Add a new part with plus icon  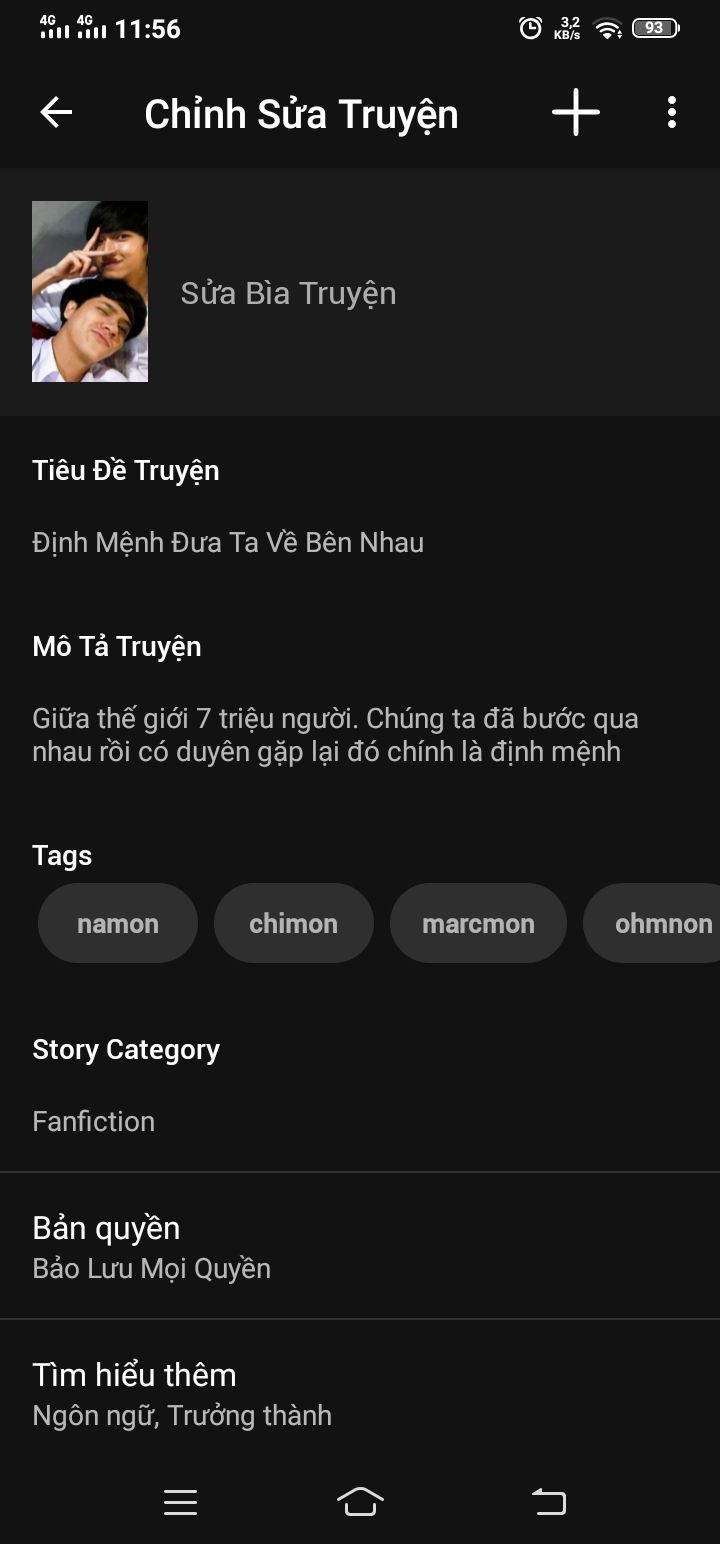[576, 113]
